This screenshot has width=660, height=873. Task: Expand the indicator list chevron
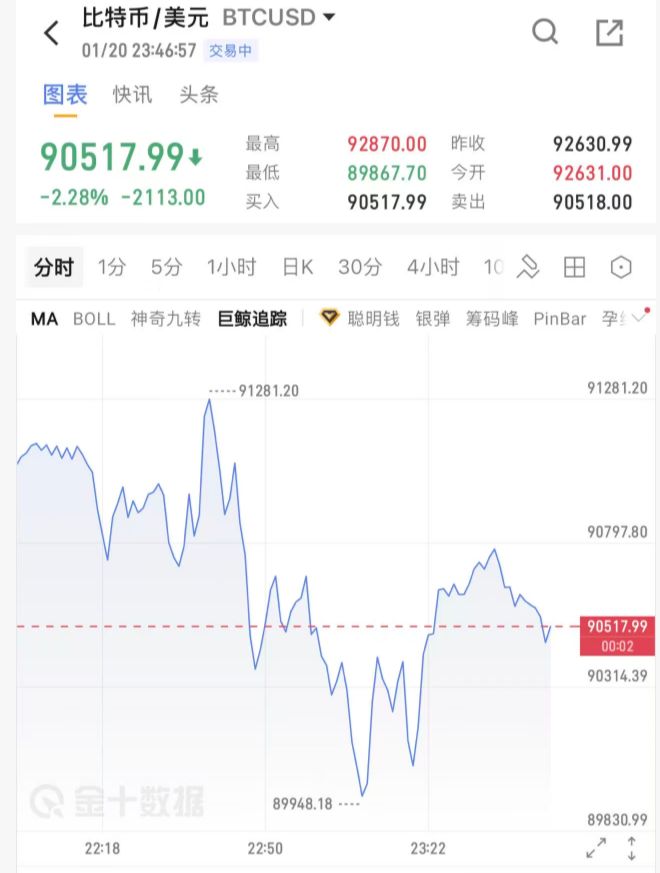click(640, 318)
